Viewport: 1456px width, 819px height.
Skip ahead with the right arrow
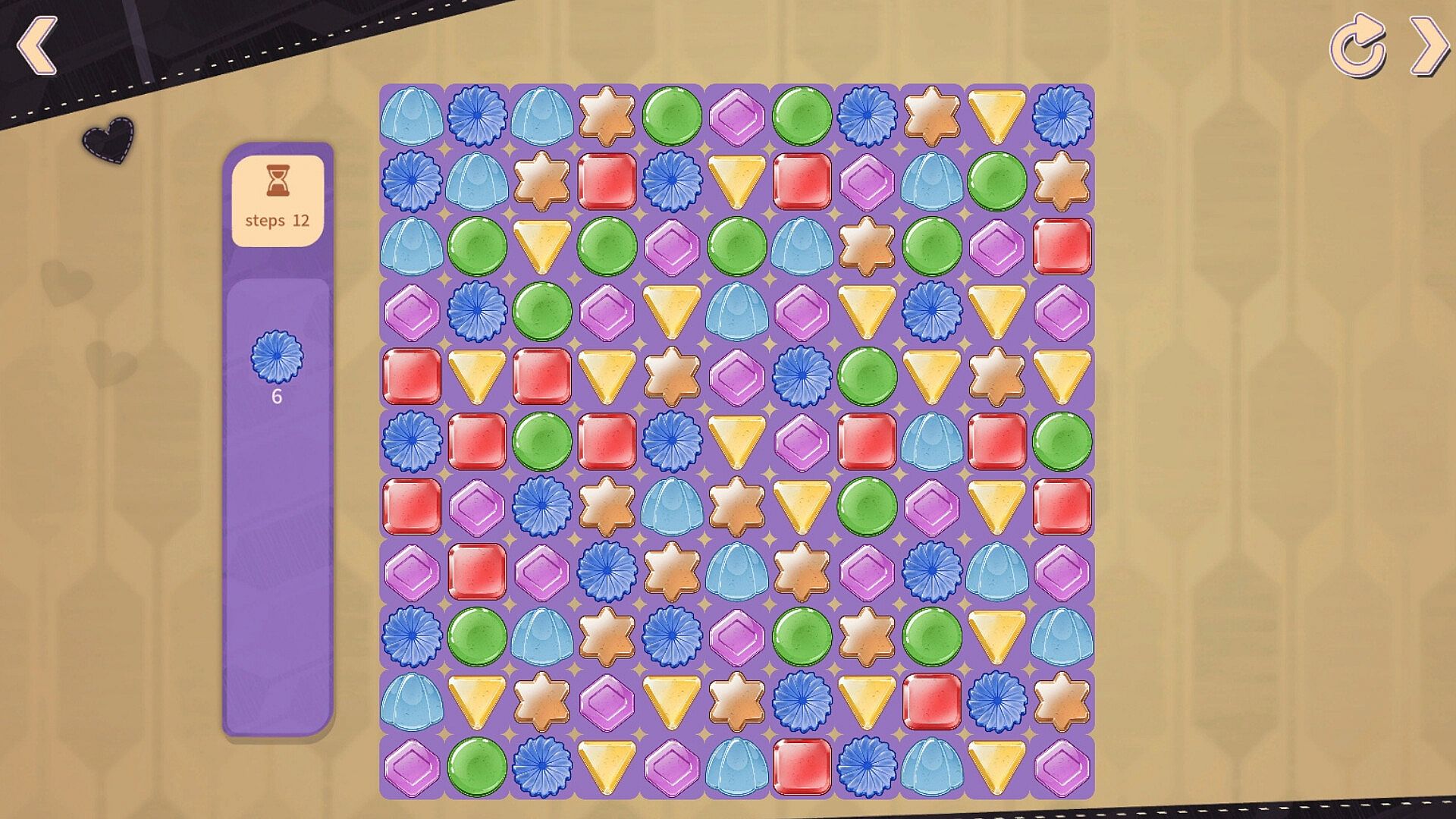pos(1429,46)
